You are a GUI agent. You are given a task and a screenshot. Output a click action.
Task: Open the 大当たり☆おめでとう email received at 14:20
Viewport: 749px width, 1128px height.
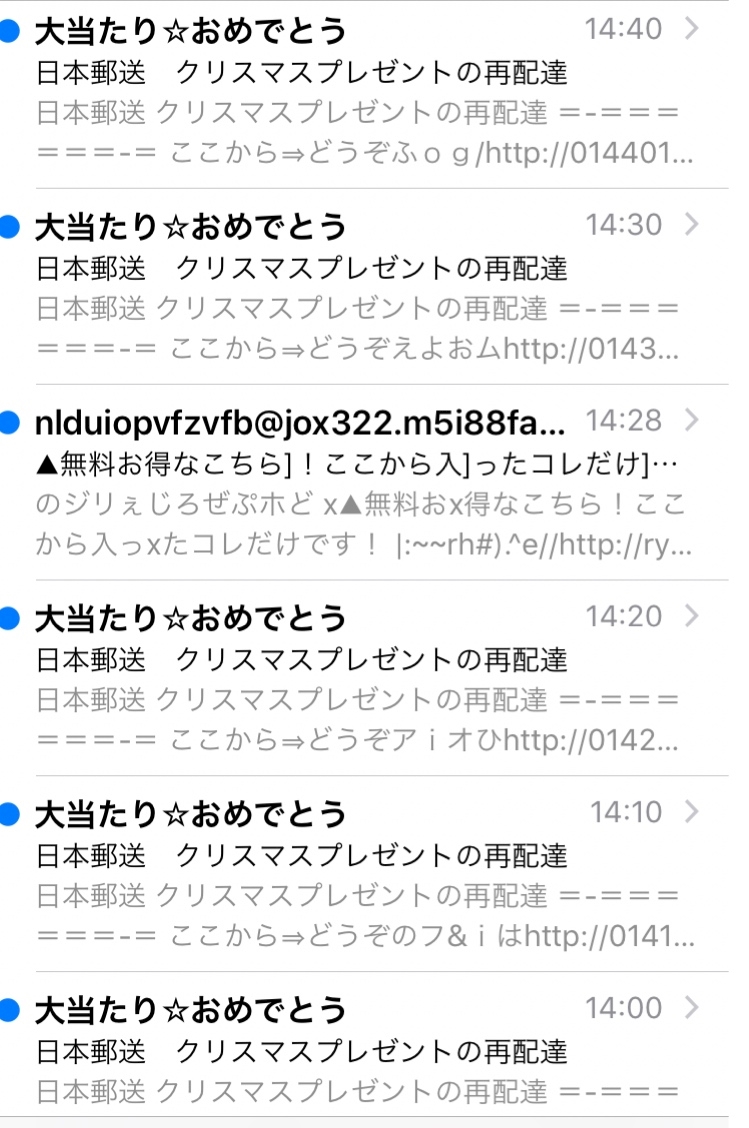pyautogui.click(x=360, y=680)
